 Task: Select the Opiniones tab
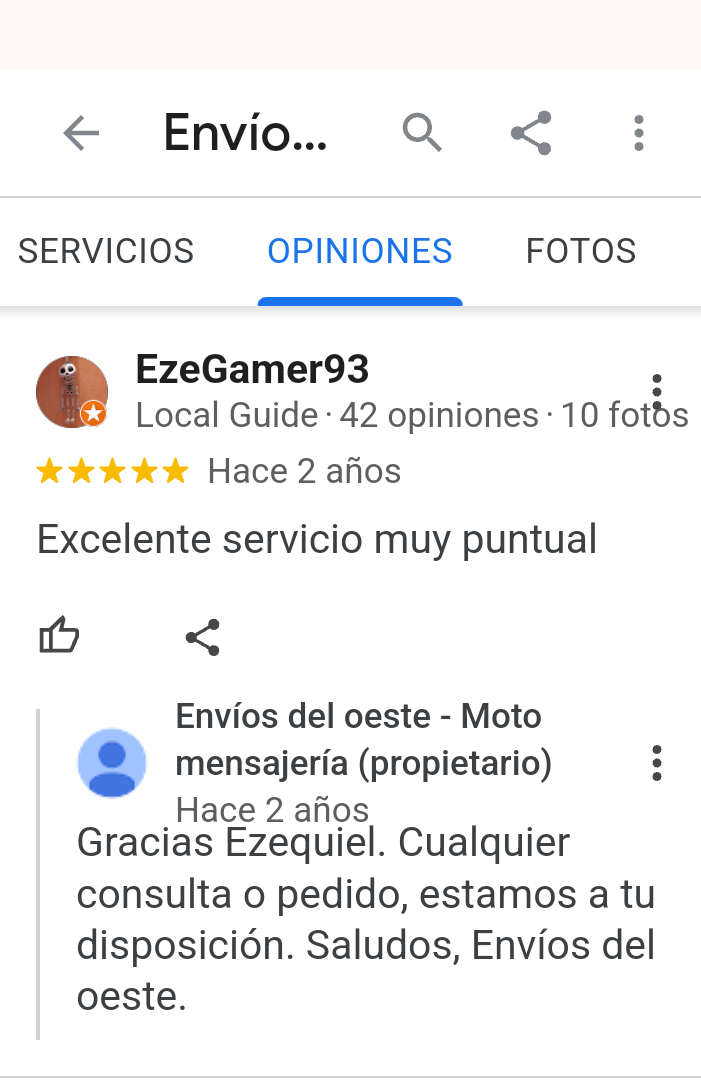point(360,251)
